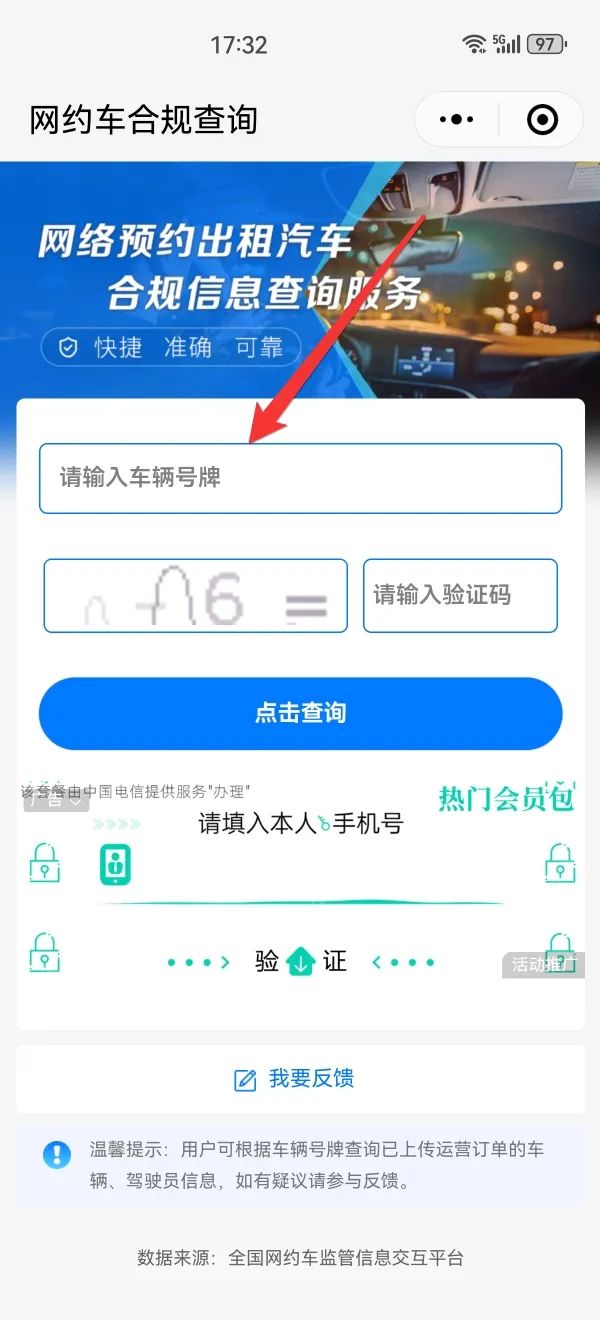Tap the 验证 button in the ad
The width and height of the screenshot is (600, 1320).
(x=300, y=962)
